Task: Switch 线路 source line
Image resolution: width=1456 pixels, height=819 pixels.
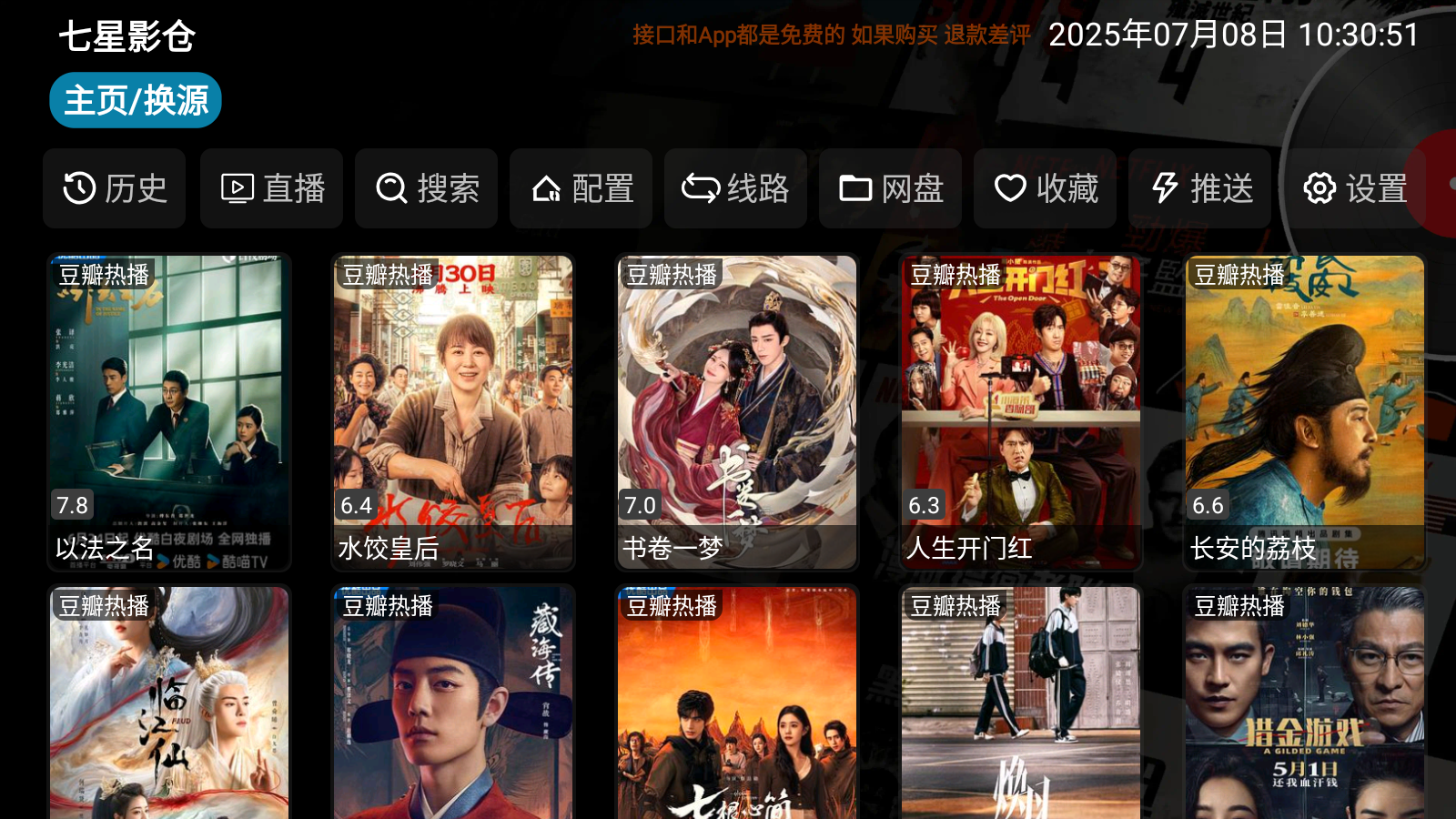Action: 735,188
